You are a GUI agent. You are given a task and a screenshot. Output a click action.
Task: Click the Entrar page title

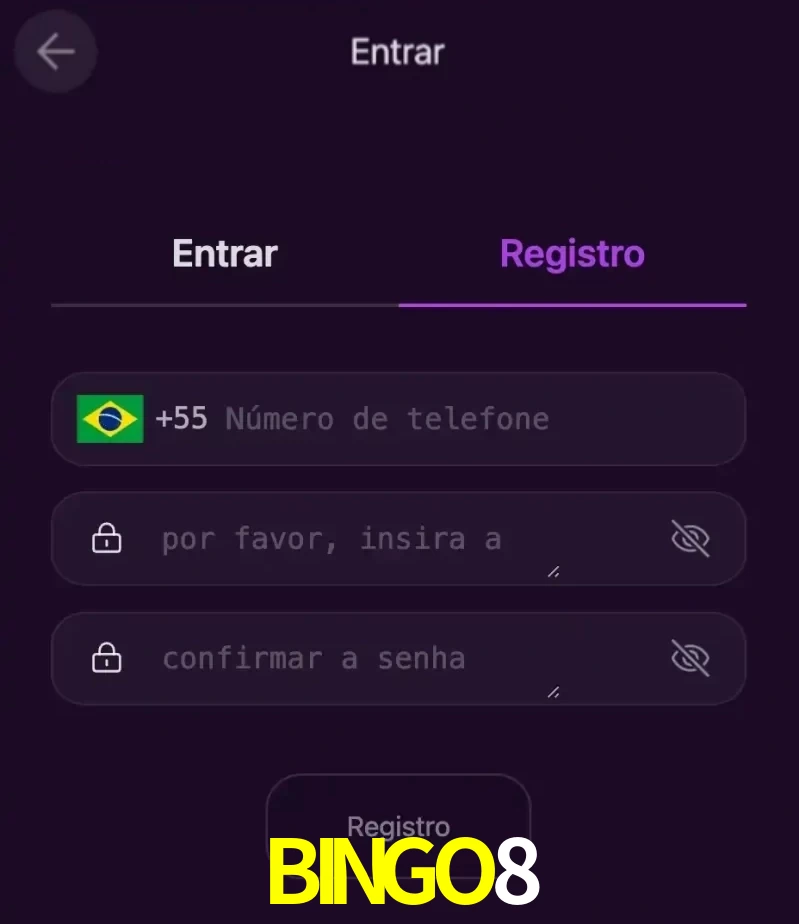click(x=397, y=51)
